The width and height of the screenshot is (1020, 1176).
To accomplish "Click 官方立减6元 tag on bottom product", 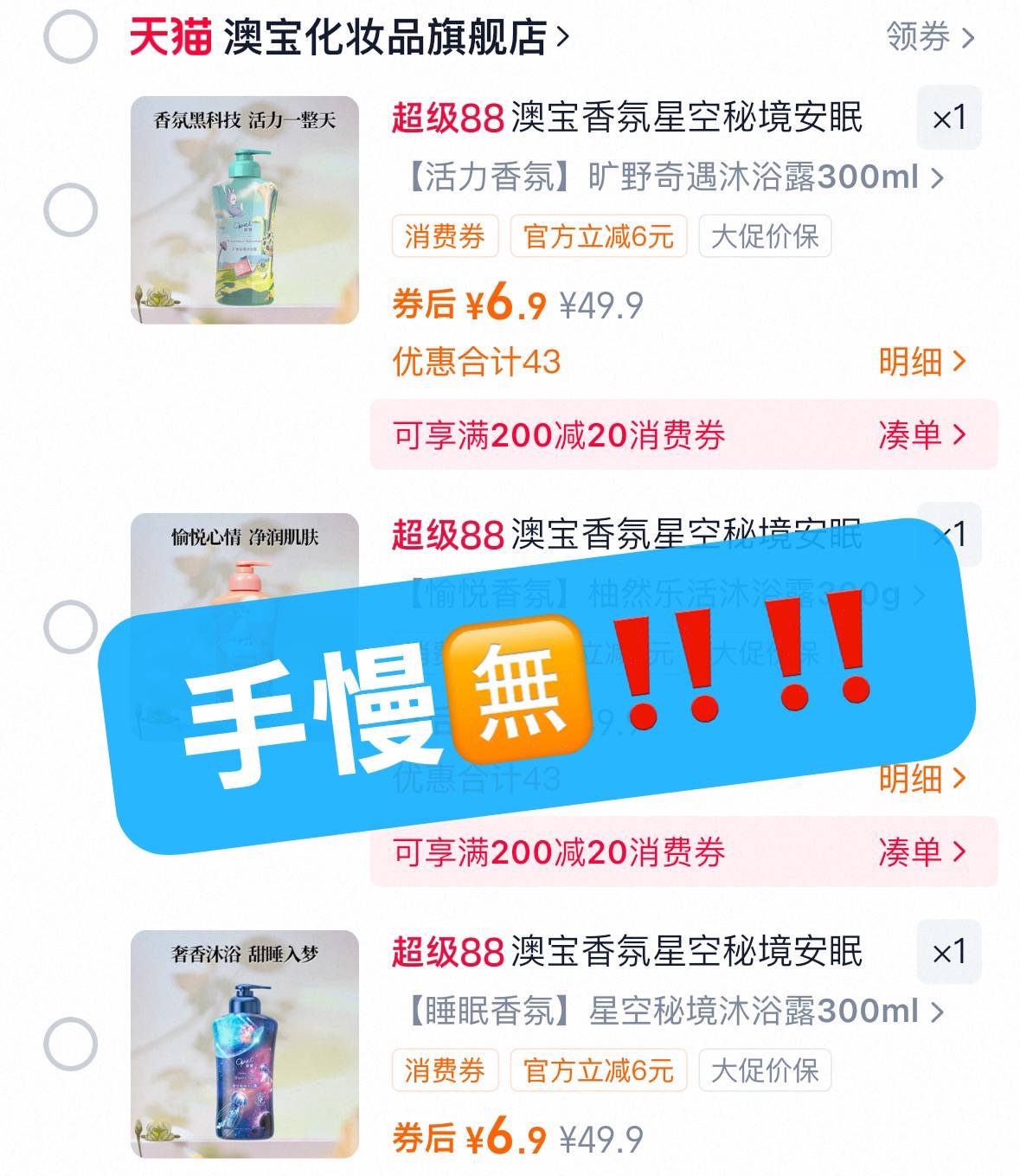I will click(599, 1070).
